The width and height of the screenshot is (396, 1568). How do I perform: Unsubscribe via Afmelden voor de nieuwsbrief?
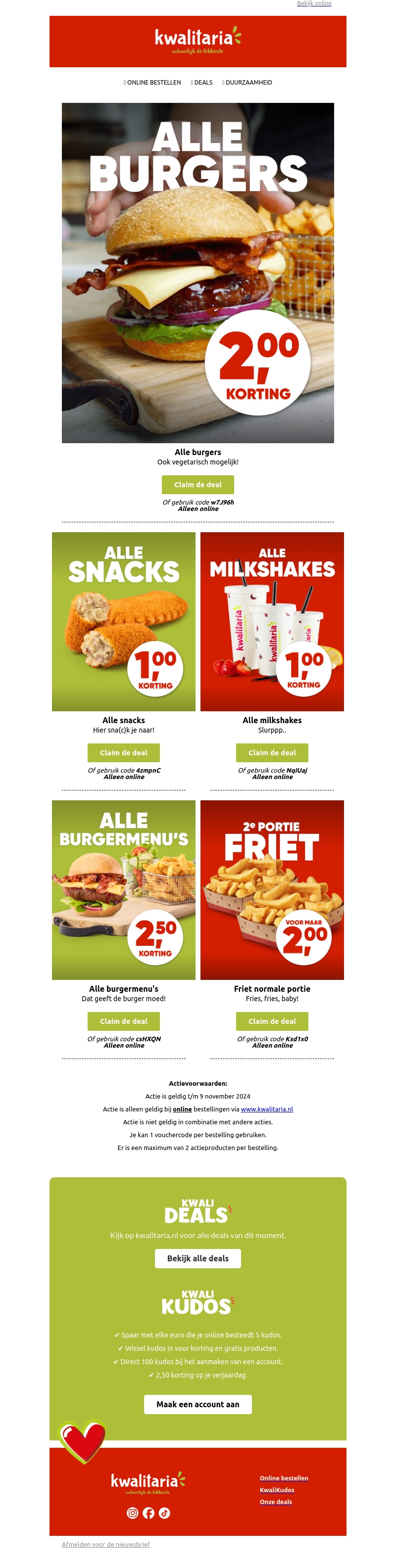click(105, 1544)
